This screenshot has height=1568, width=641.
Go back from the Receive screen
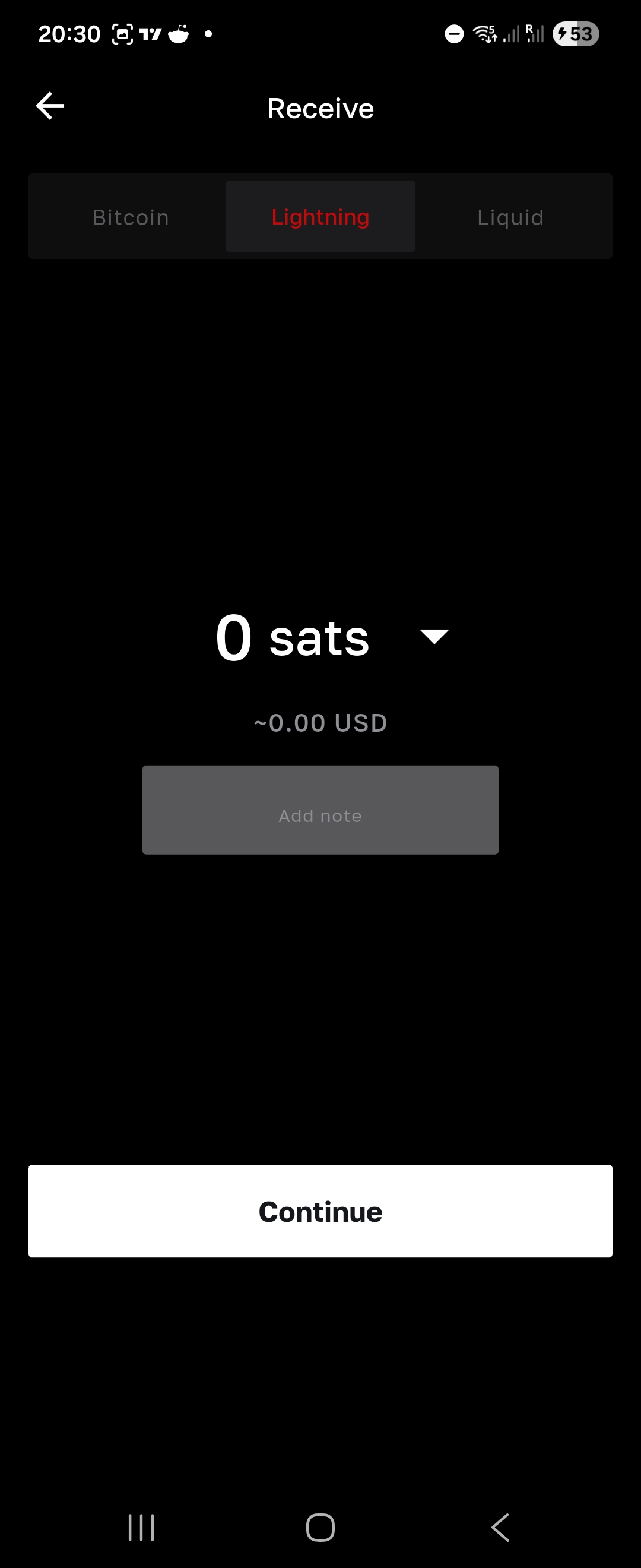(x=50, y=106)
